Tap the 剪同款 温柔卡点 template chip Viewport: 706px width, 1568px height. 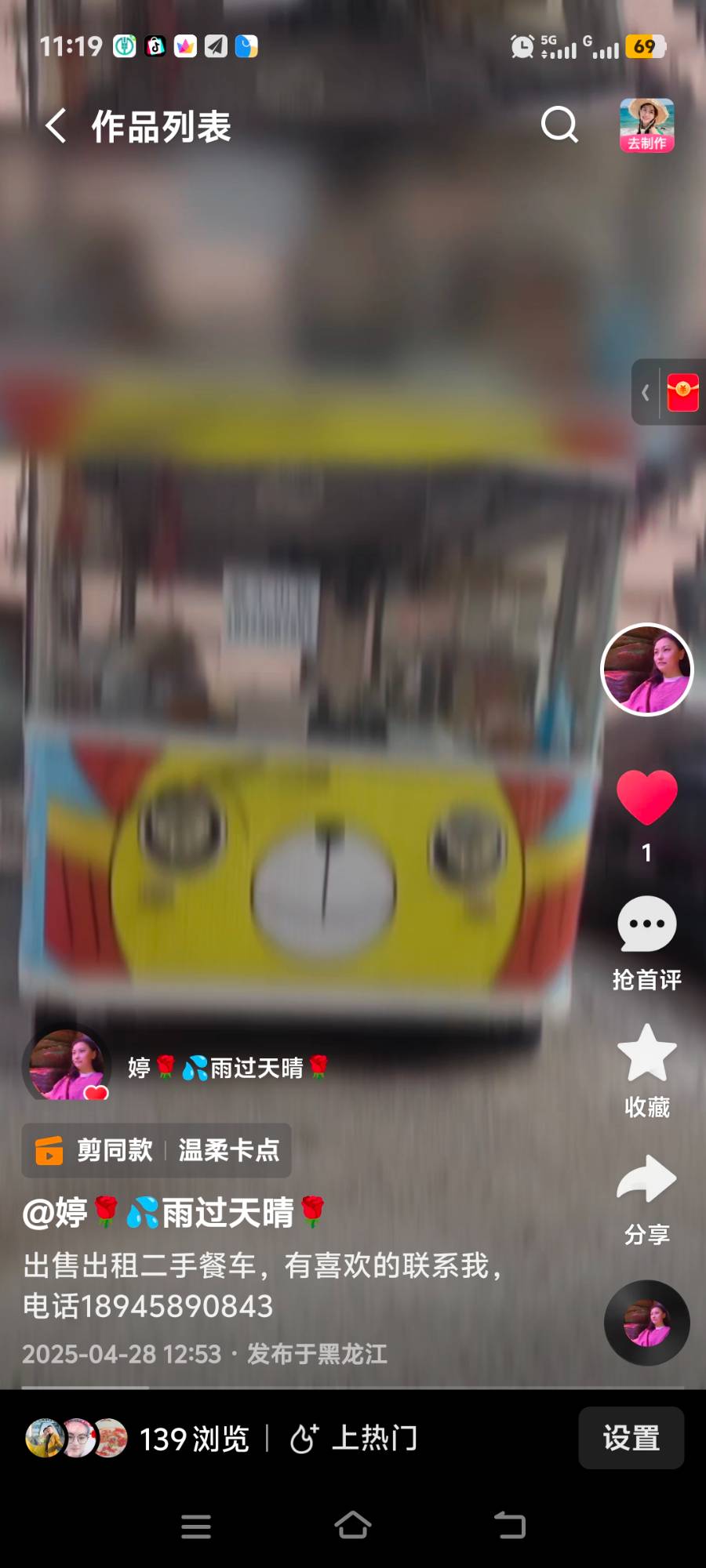[156, 1150]
